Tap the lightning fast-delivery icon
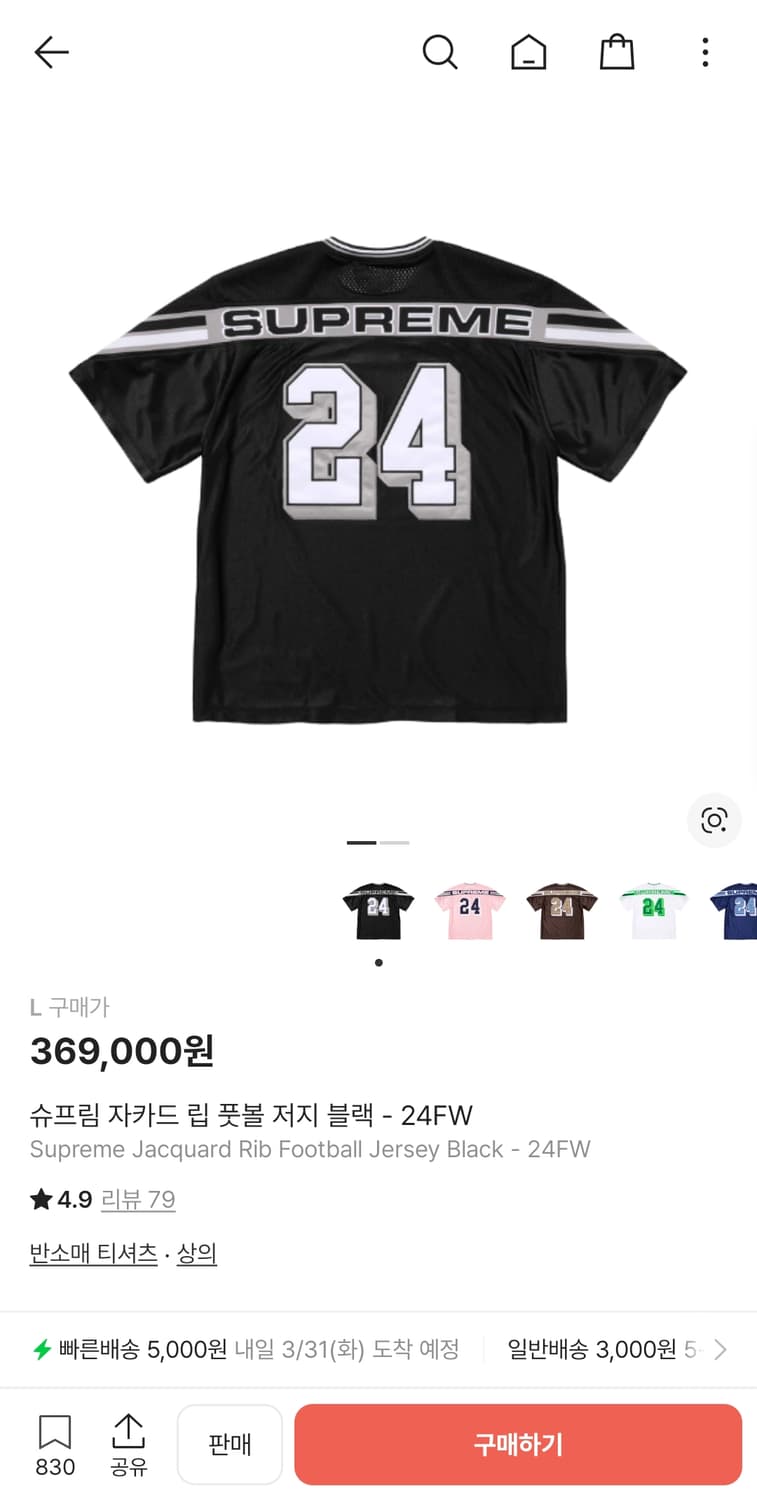Image resolution: width=757 pixels, height=1500 pixels. (x=42, y=1348)
